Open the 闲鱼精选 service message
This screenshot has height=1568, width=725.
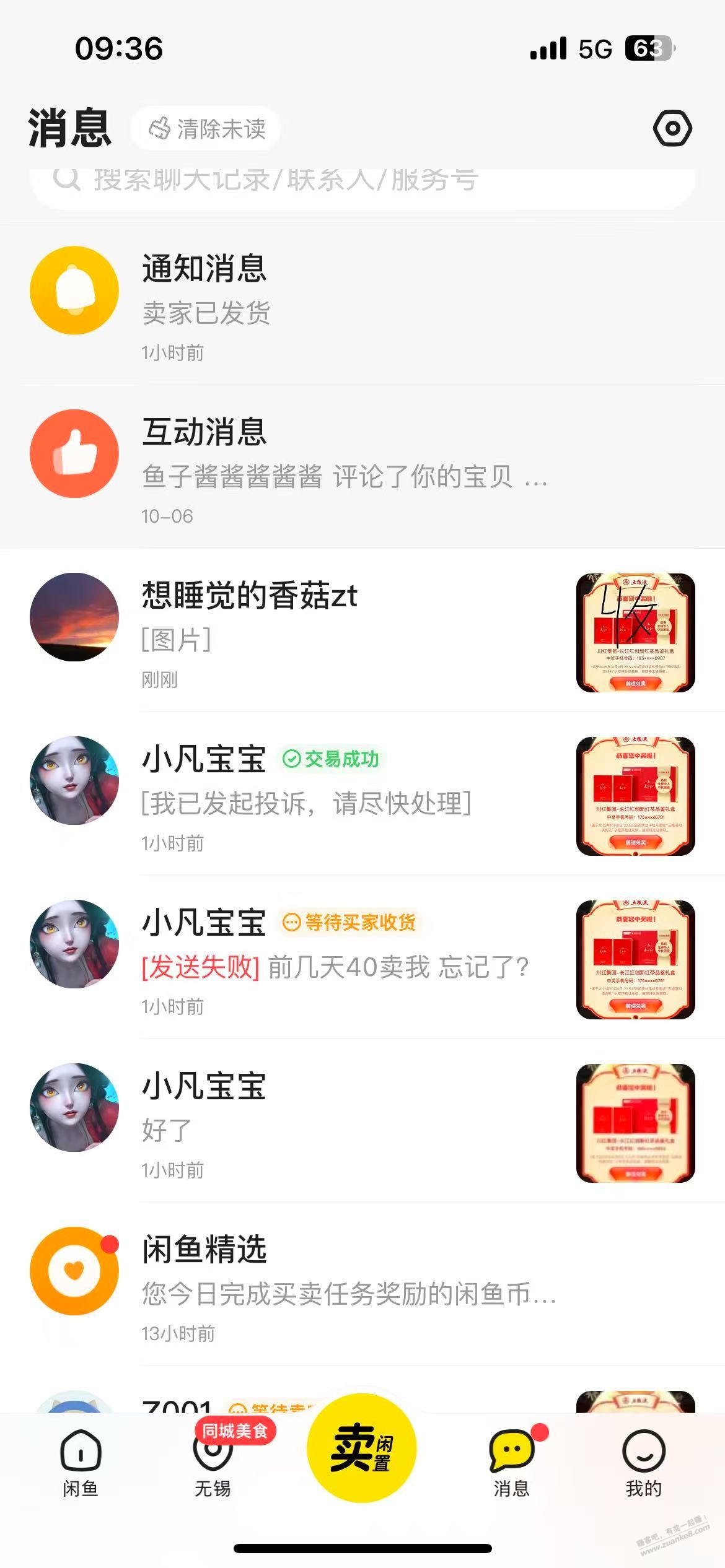(x=347, y=1286)
